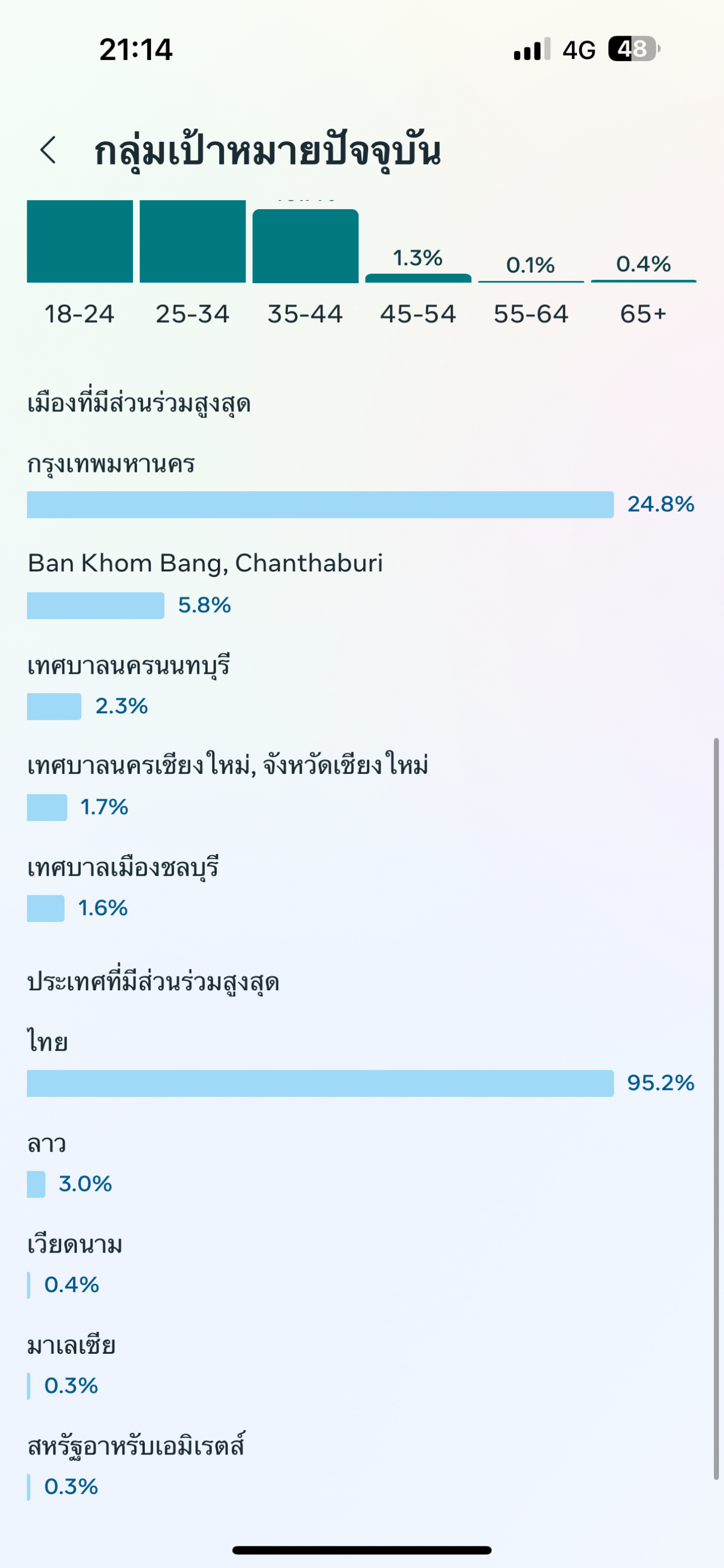Screen dimensions: 724x1568
Task: Go back from current audience page
Action: click(x=48, y=150)
